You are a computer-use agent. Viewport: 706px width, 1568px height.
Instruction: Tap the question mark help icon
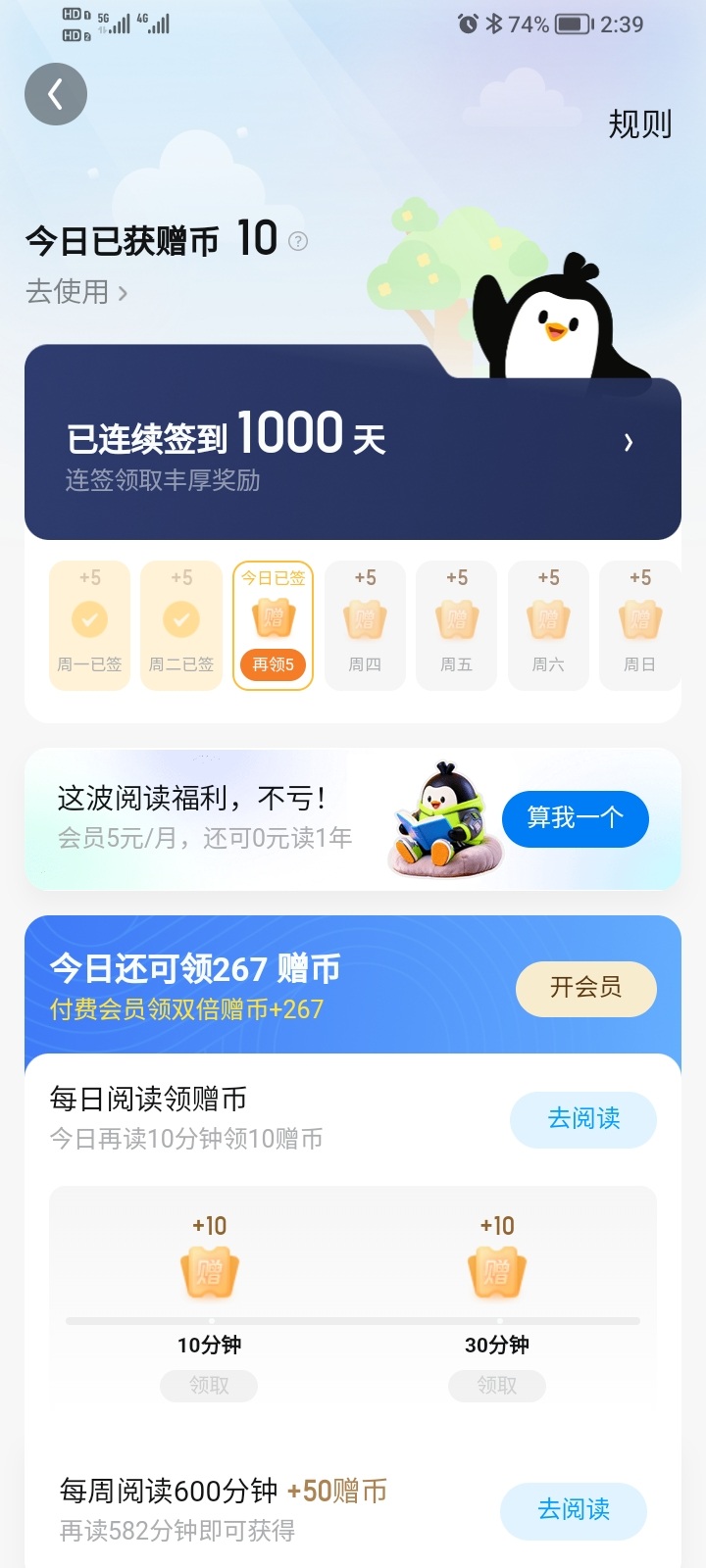(298, 241)
